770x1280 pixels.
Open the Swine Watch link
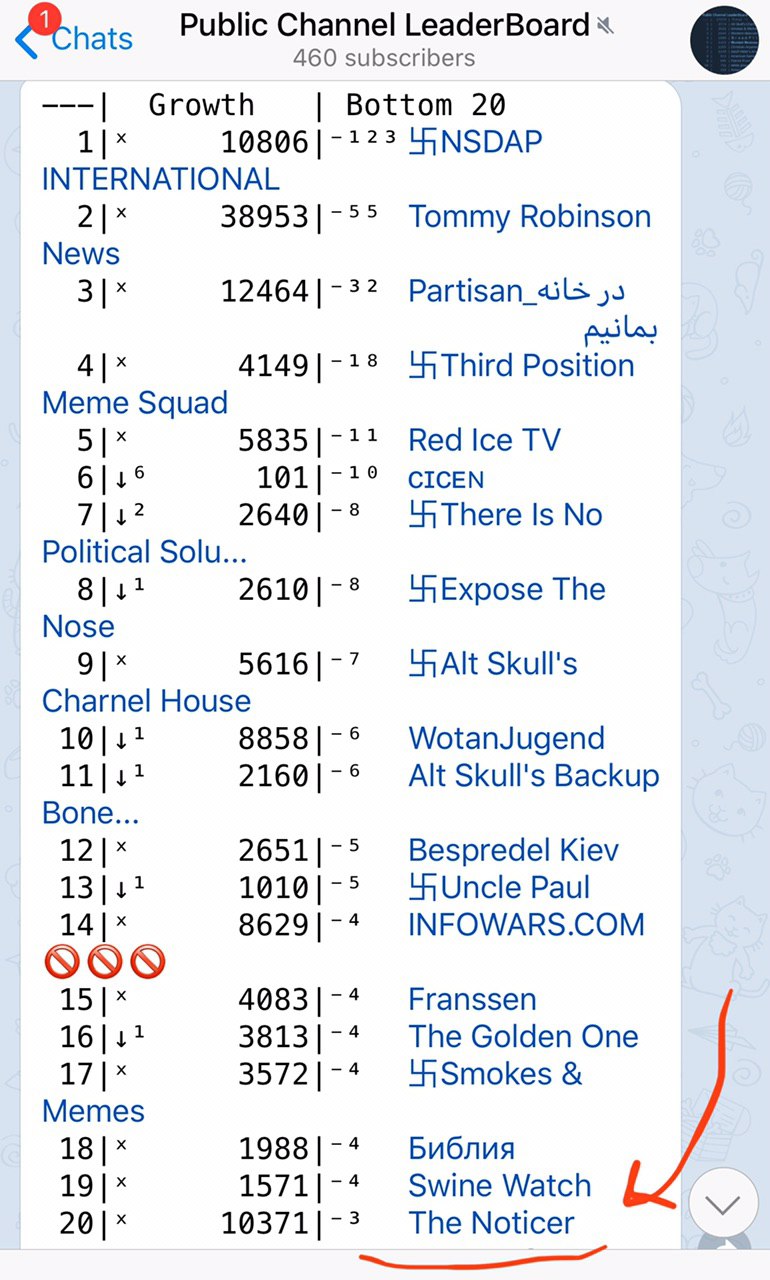(499, 1186)
